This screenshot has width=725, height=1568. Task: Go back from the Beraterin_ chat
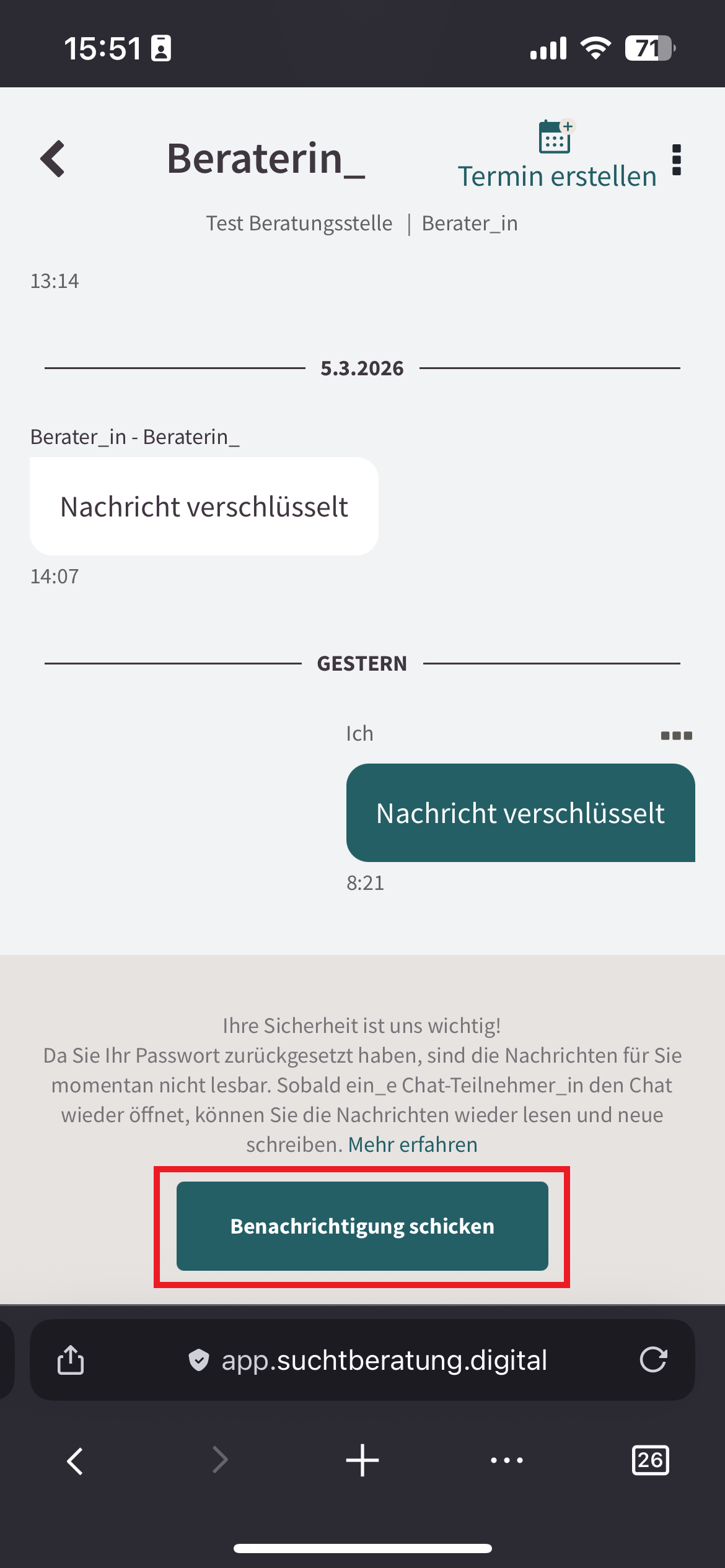(x=53, y=159)
